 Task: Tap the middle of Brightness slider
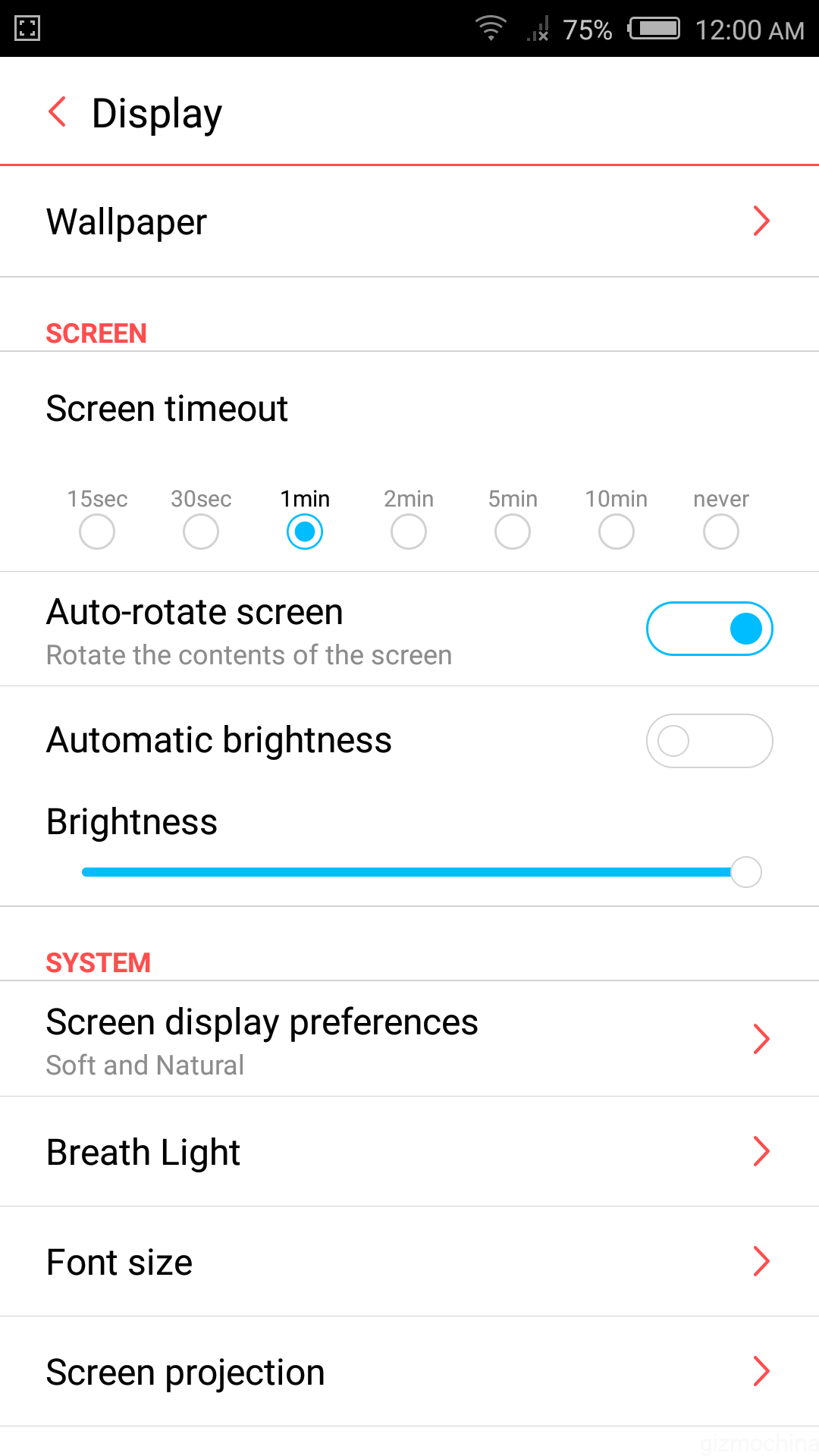422,872
